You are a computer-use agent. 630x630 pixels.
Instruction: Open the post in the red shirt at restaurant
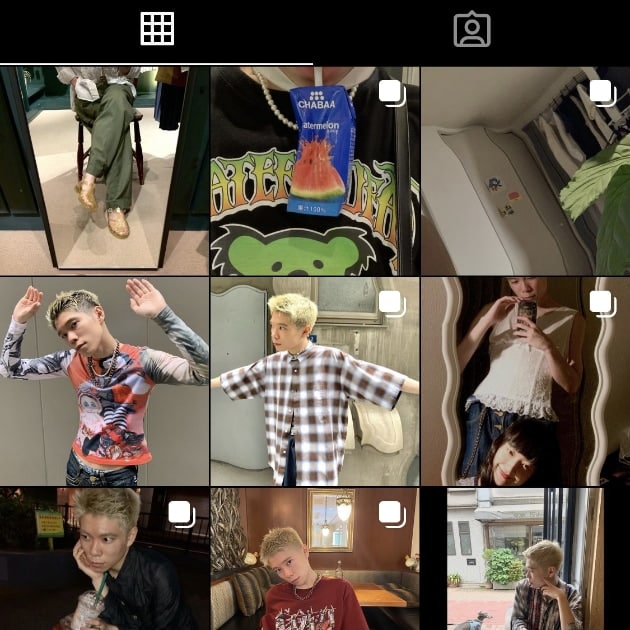314,558
